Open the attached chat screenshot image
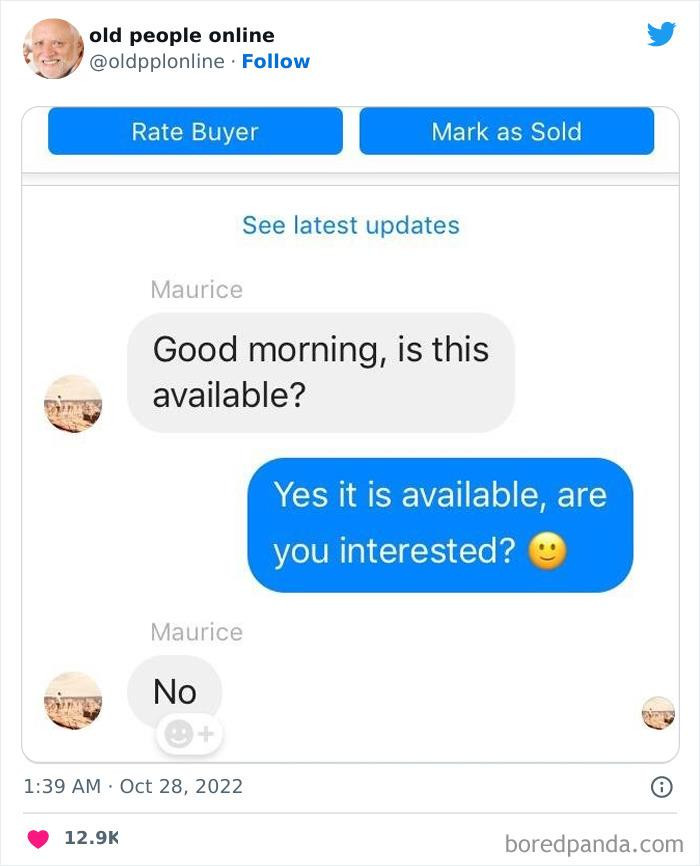 point(350,434)
